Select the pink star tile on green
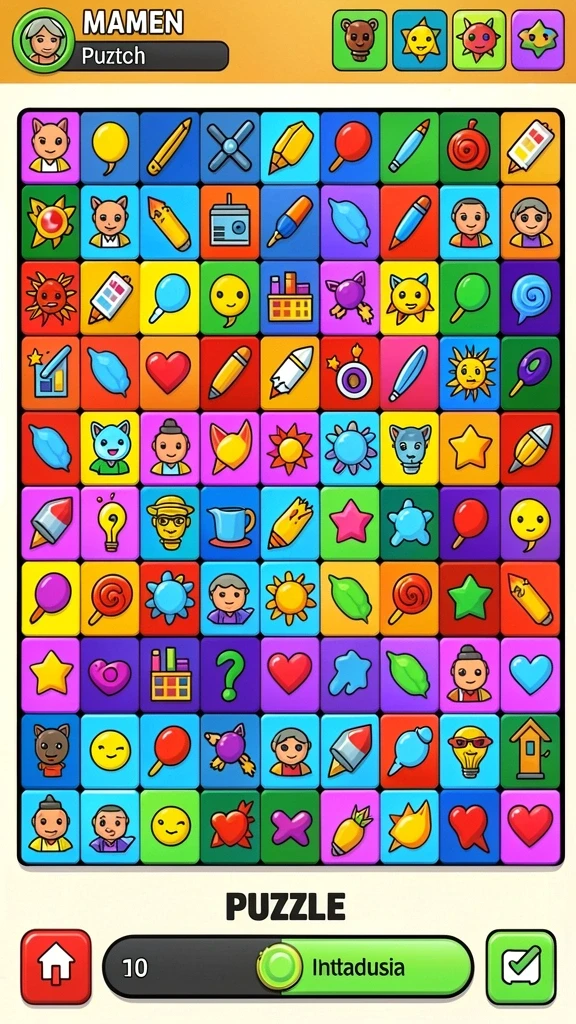 [349, 524]
